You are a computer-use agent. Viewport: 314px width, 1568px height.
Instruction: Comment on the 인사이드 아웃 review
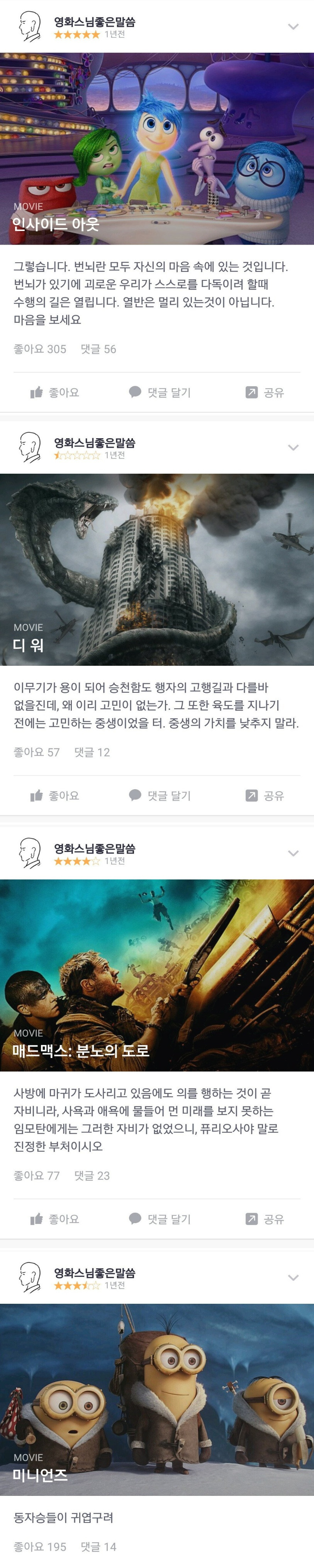point(160,393)
